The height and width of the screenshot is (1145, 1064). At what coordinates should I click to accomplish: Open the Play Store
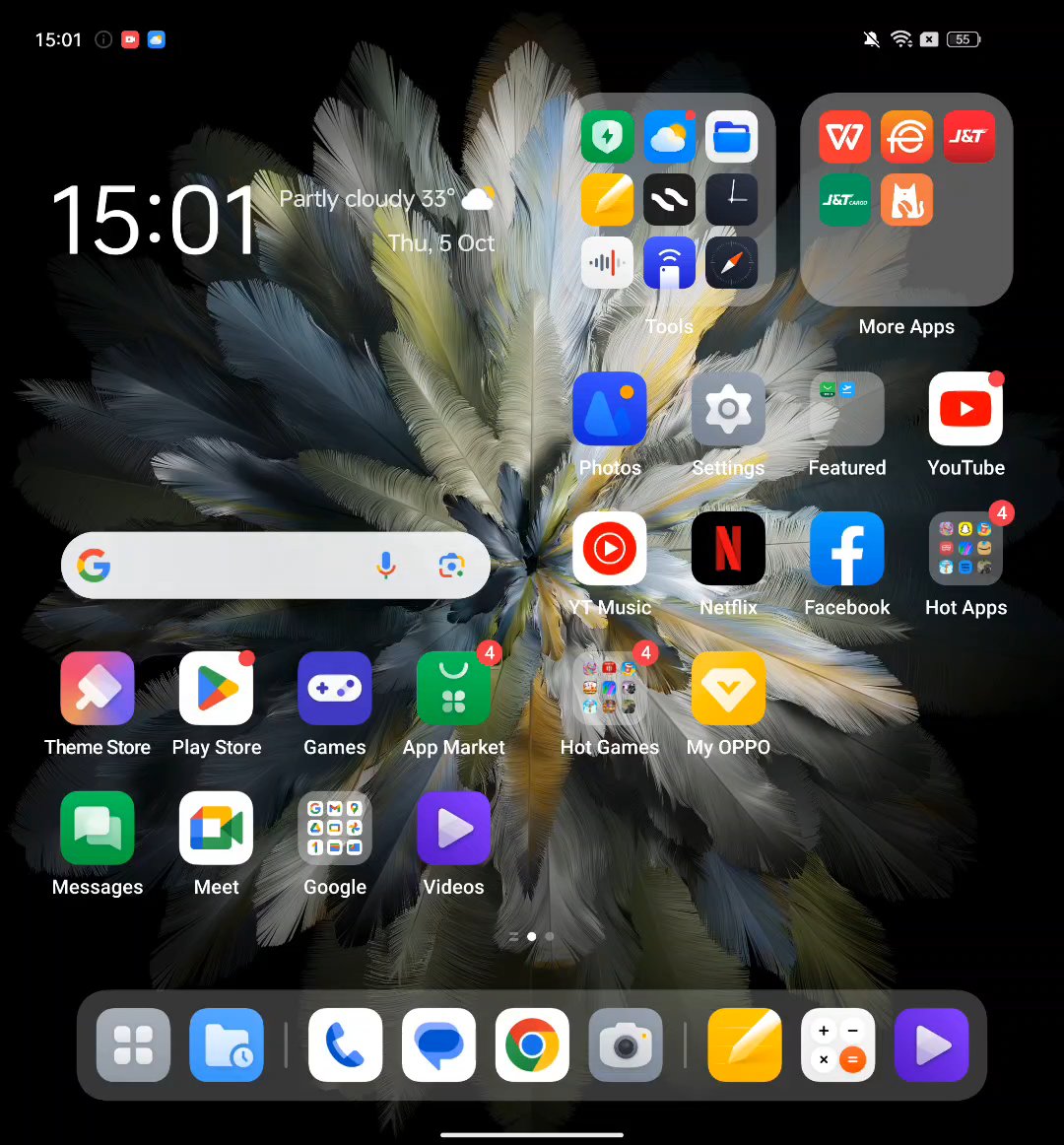[217, 689]
